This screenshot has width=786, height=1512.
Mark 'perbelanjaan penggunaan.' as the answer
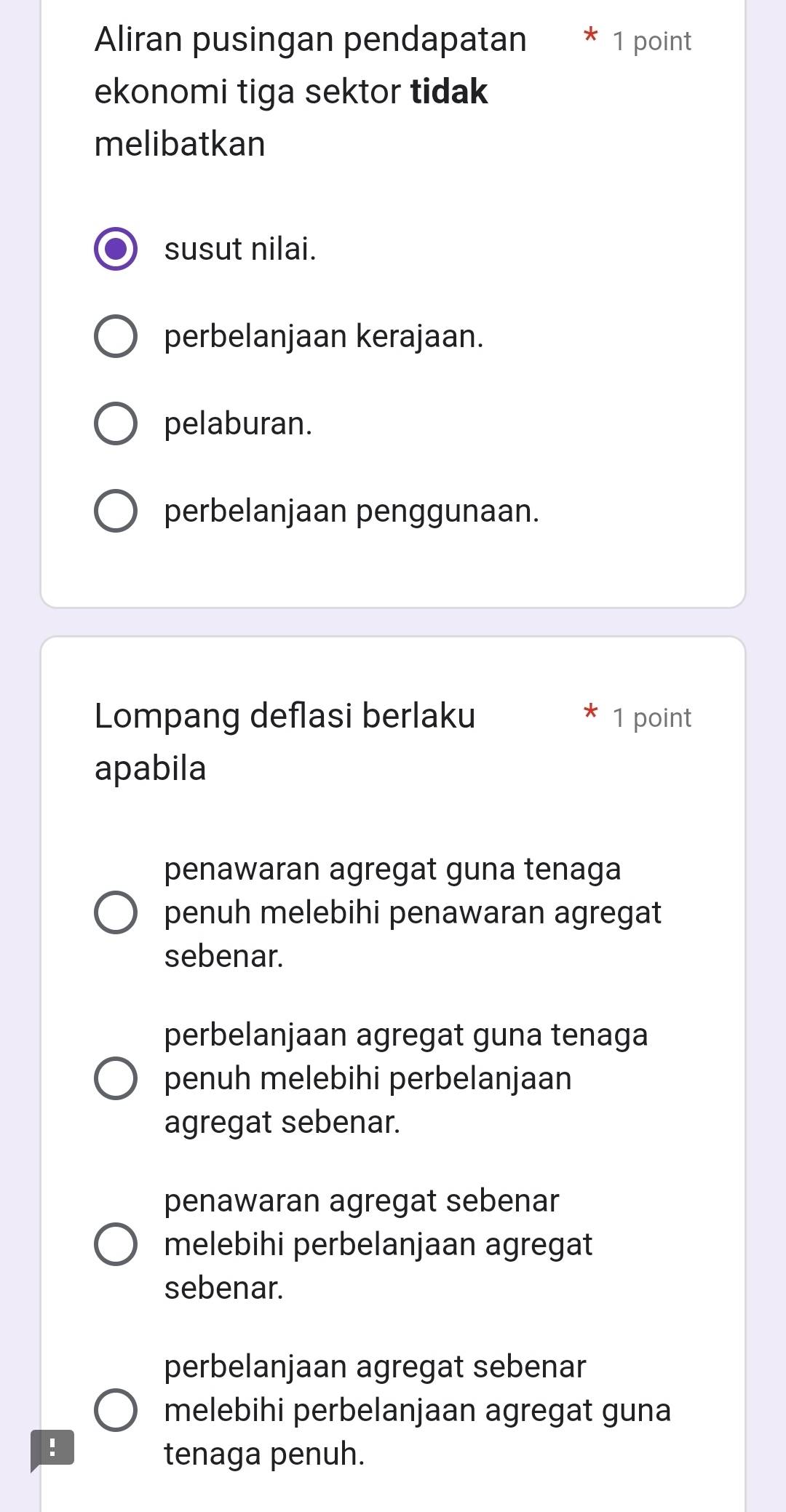116,512
